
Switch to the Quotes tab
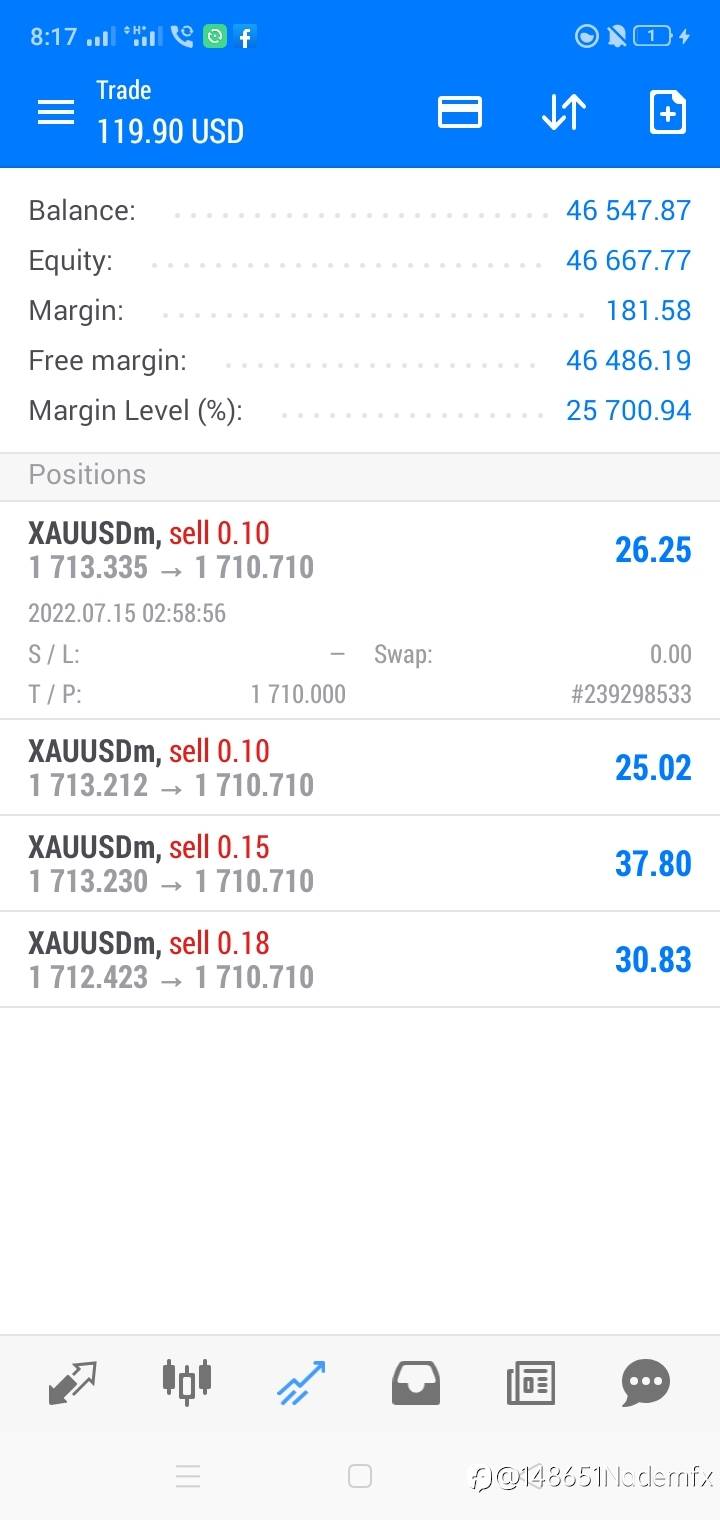tap(73, 1383)
